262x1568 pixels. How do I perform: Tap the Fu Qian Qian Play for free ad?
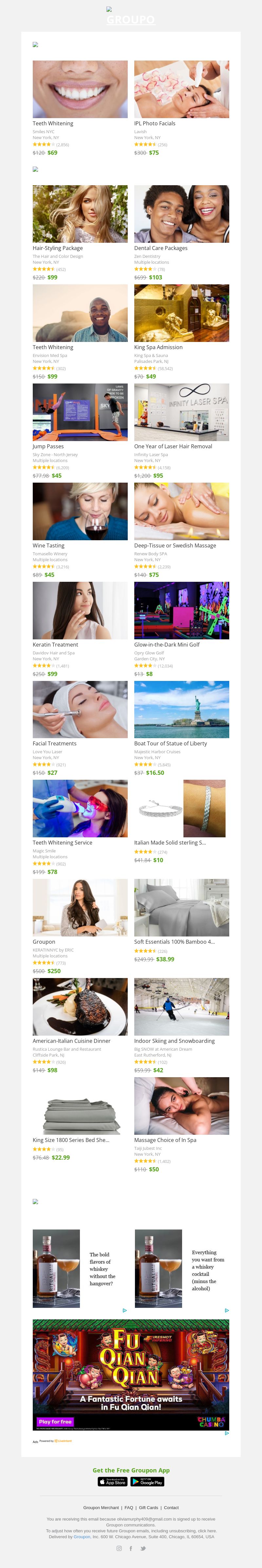(55, 1421)
